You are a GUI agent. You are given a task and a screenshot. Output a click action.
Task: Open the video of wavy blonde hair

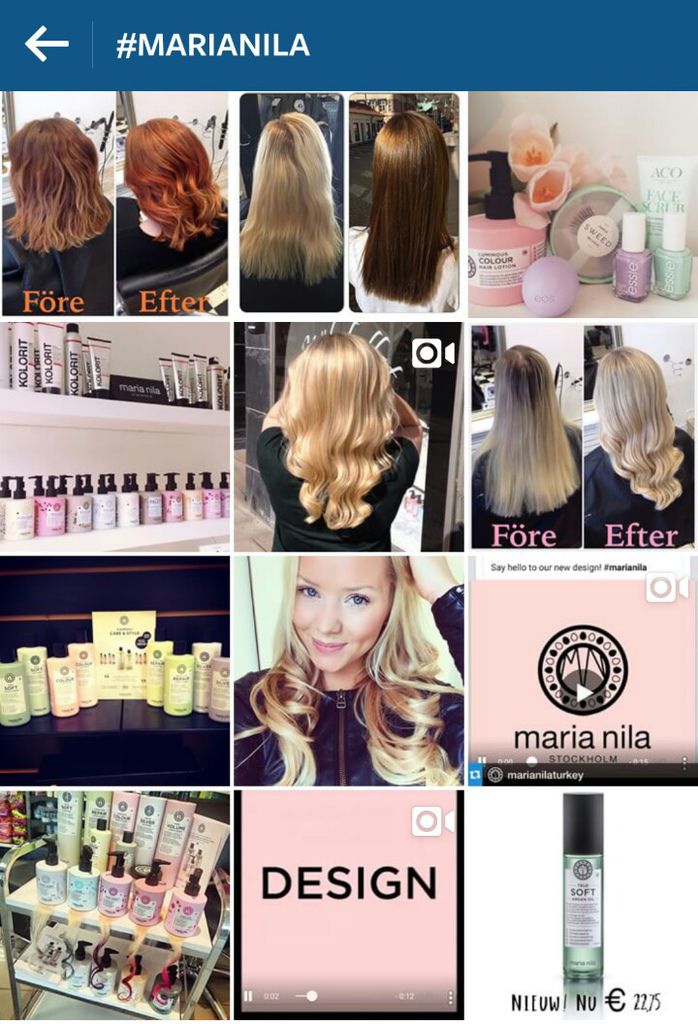(x=348, y=436)
